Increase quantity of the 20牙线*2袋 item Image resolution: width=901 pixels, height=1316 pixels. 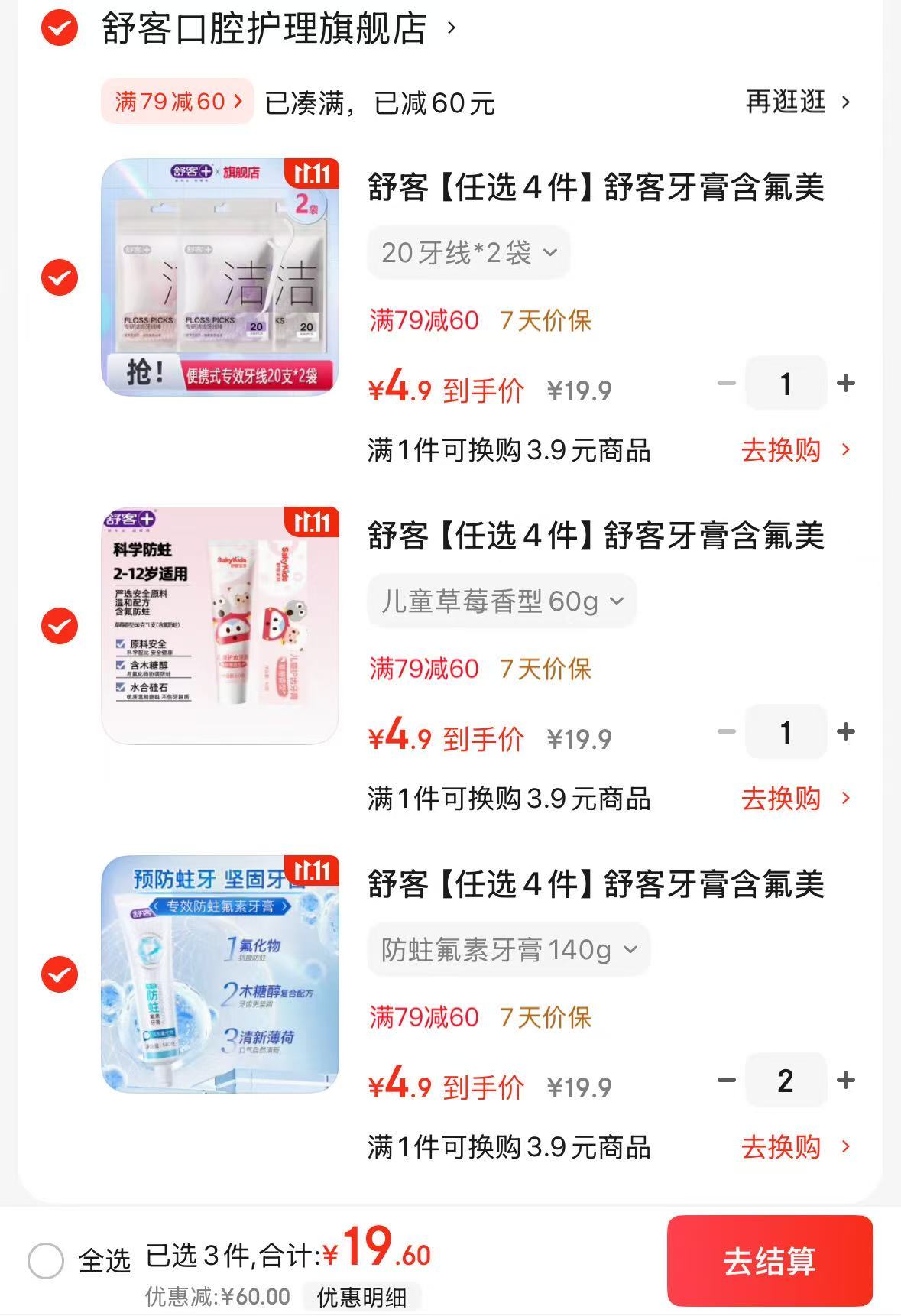tap(845, 384)
